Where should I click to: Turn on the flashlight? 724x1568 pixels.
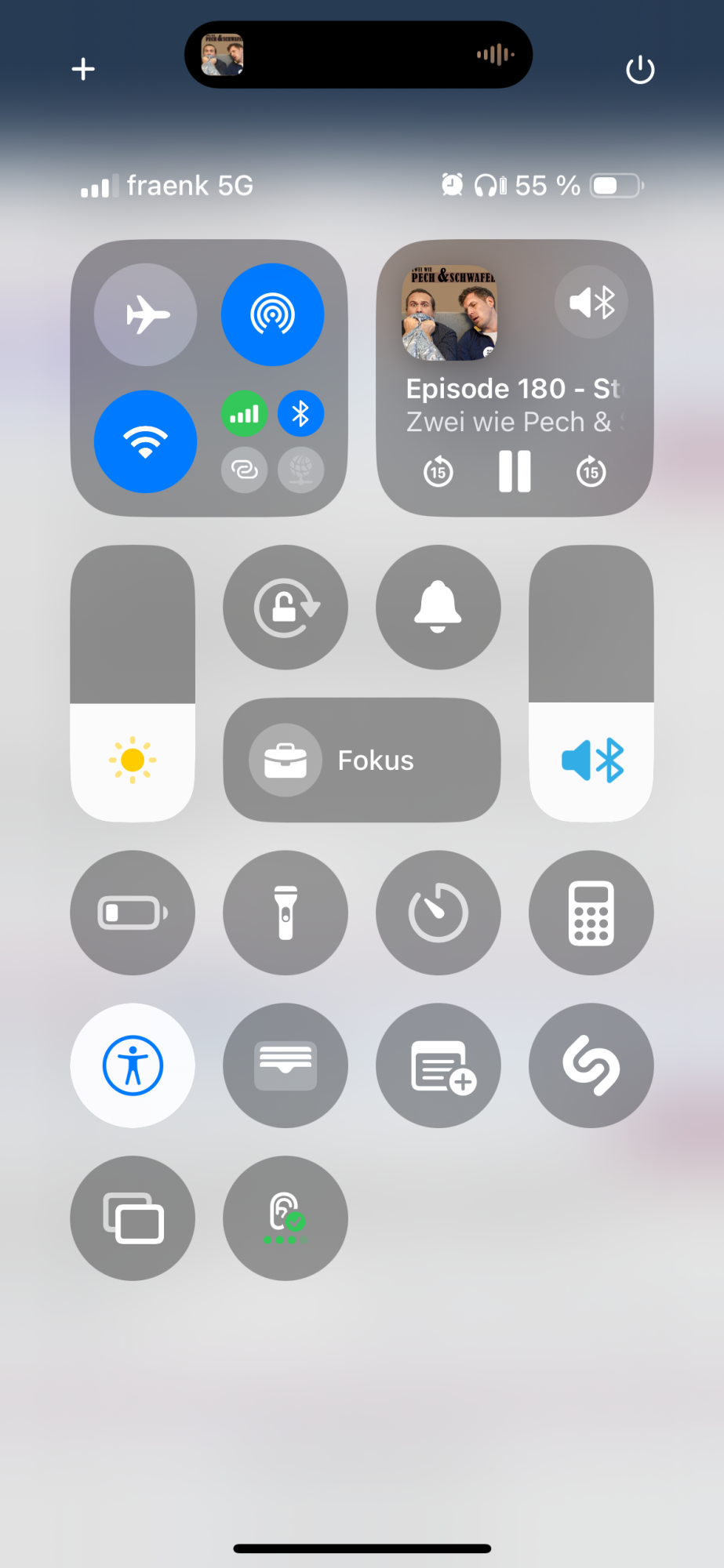[x=286, y=913]
